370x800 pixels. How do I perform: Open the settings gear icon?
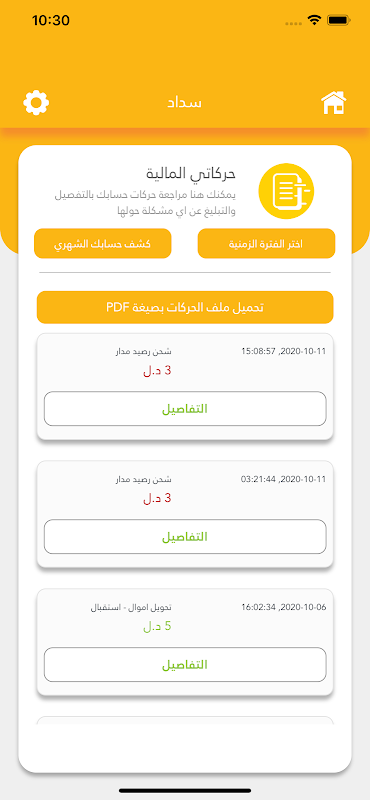(36, 103)
